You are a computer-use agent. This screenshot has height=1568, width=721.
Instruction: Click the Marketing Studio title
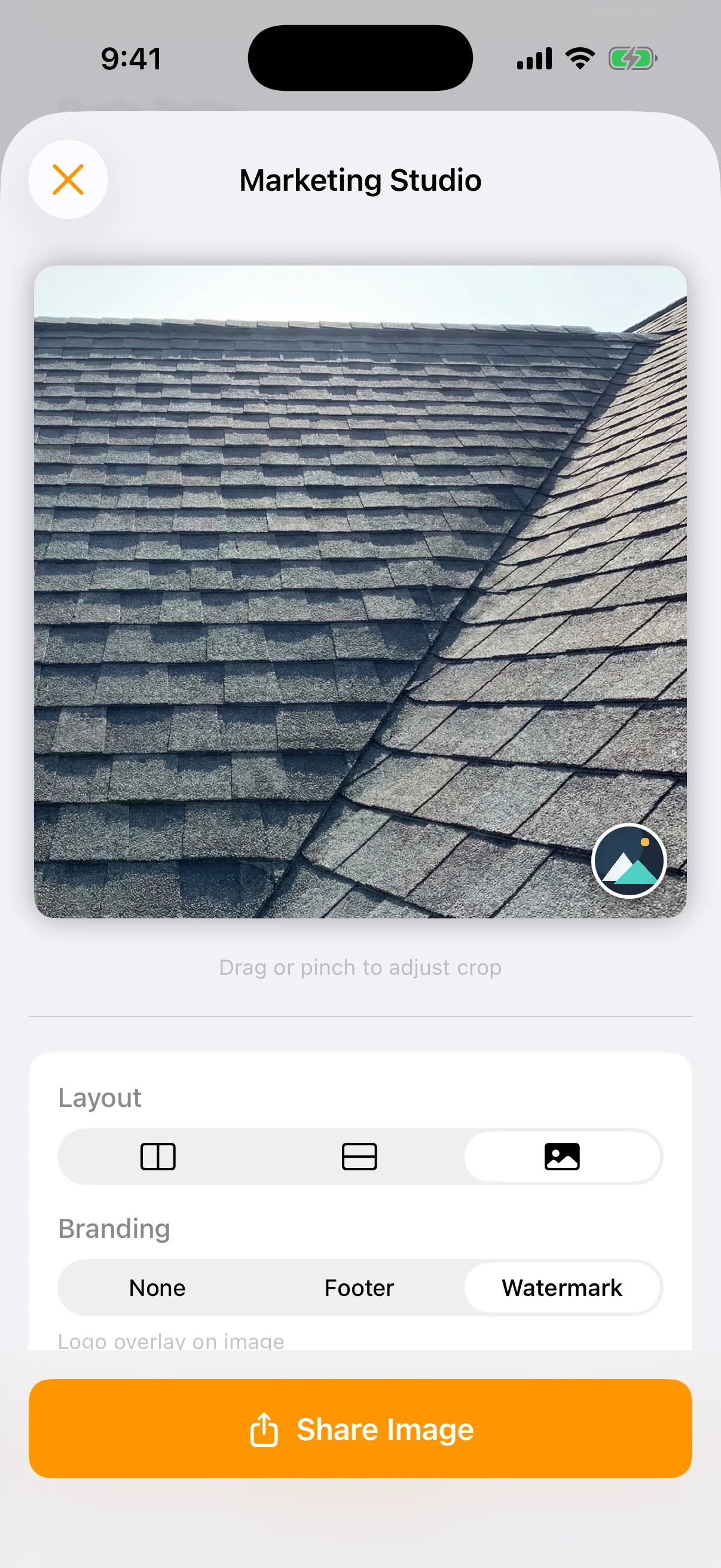tap(360, 179)
